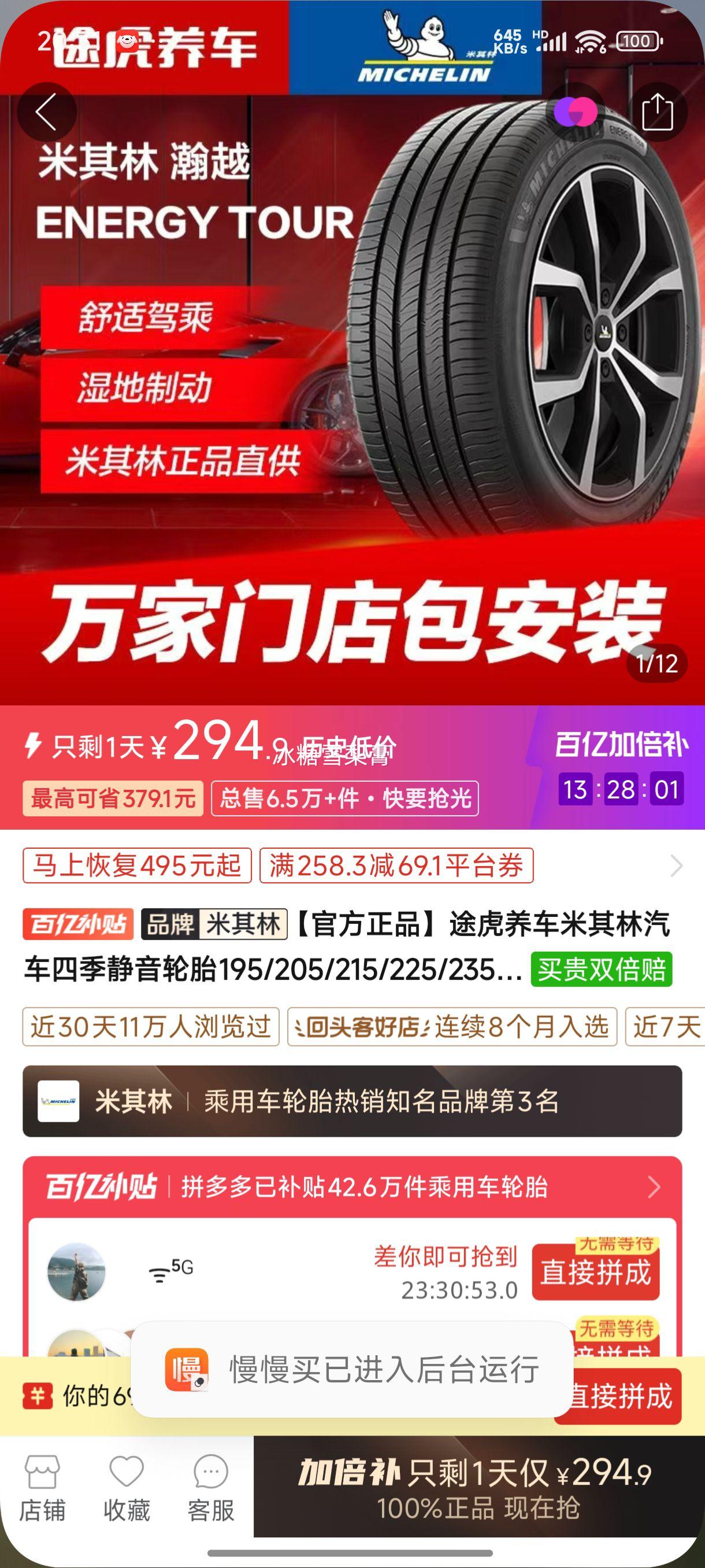The width and height of the screenshot is (705, 1568).
Task: View the Michelin product image gallery
Action: pyautogui.click(x=352, y=378)
